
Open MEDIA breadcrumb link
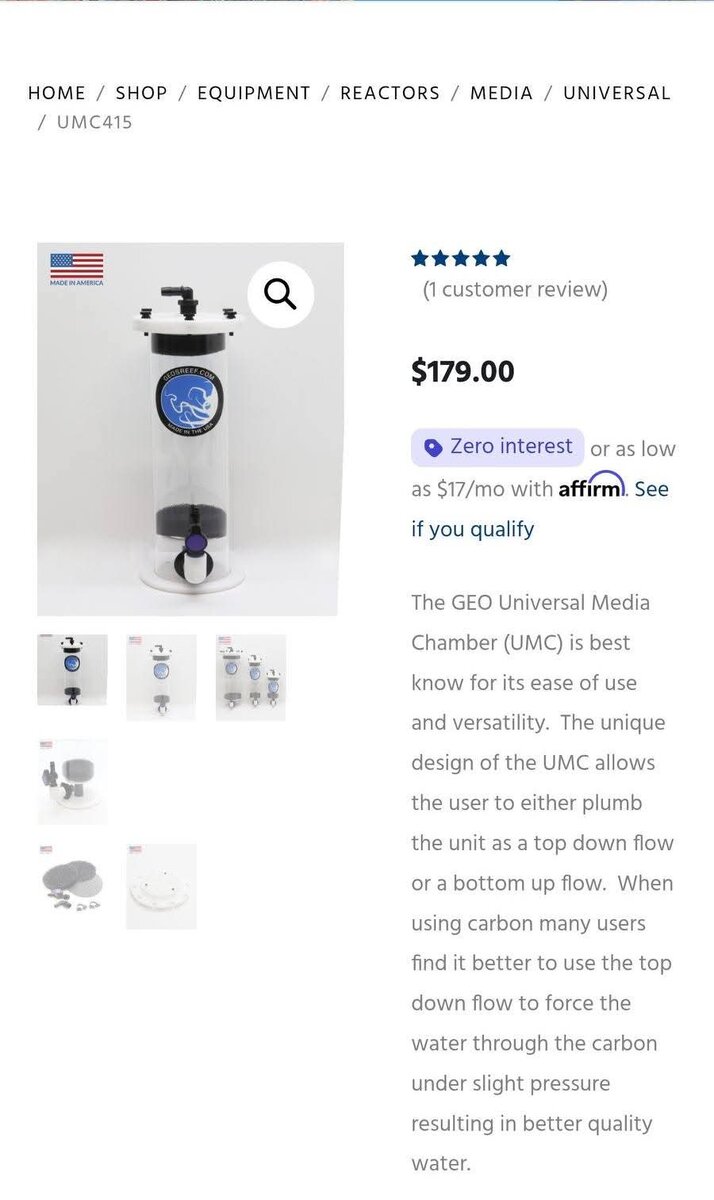pos(501,93)
